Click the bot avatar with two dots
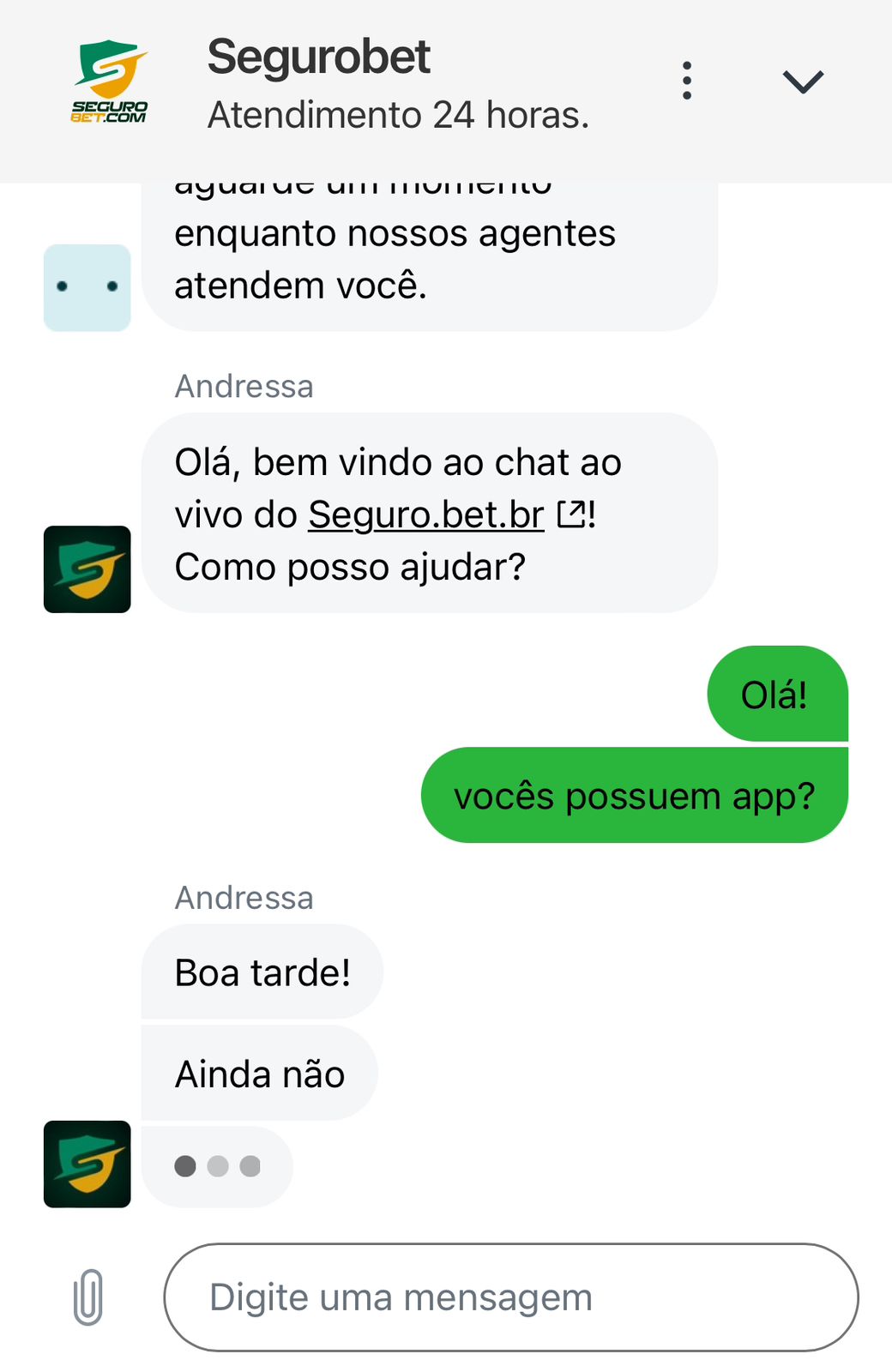 point(86,286)
